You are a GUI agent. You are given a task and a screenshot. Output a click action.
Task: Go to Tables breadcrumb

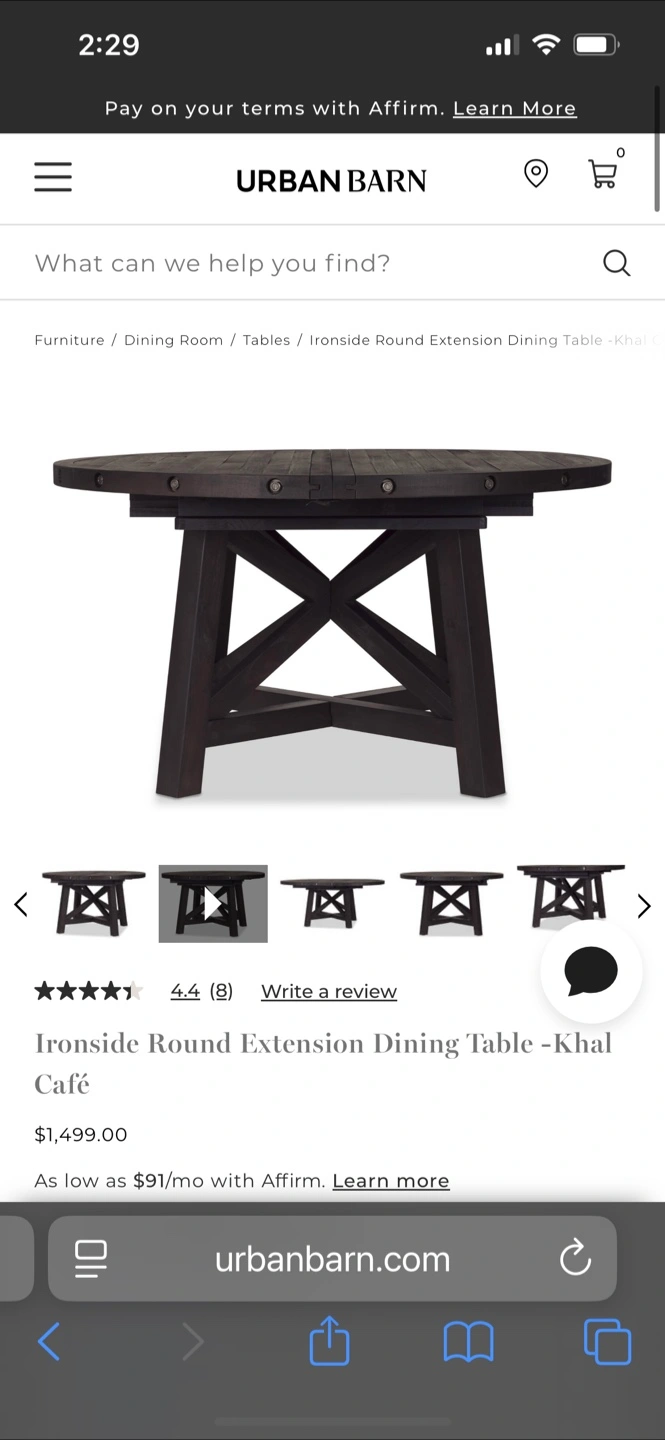tap(266, 340)
